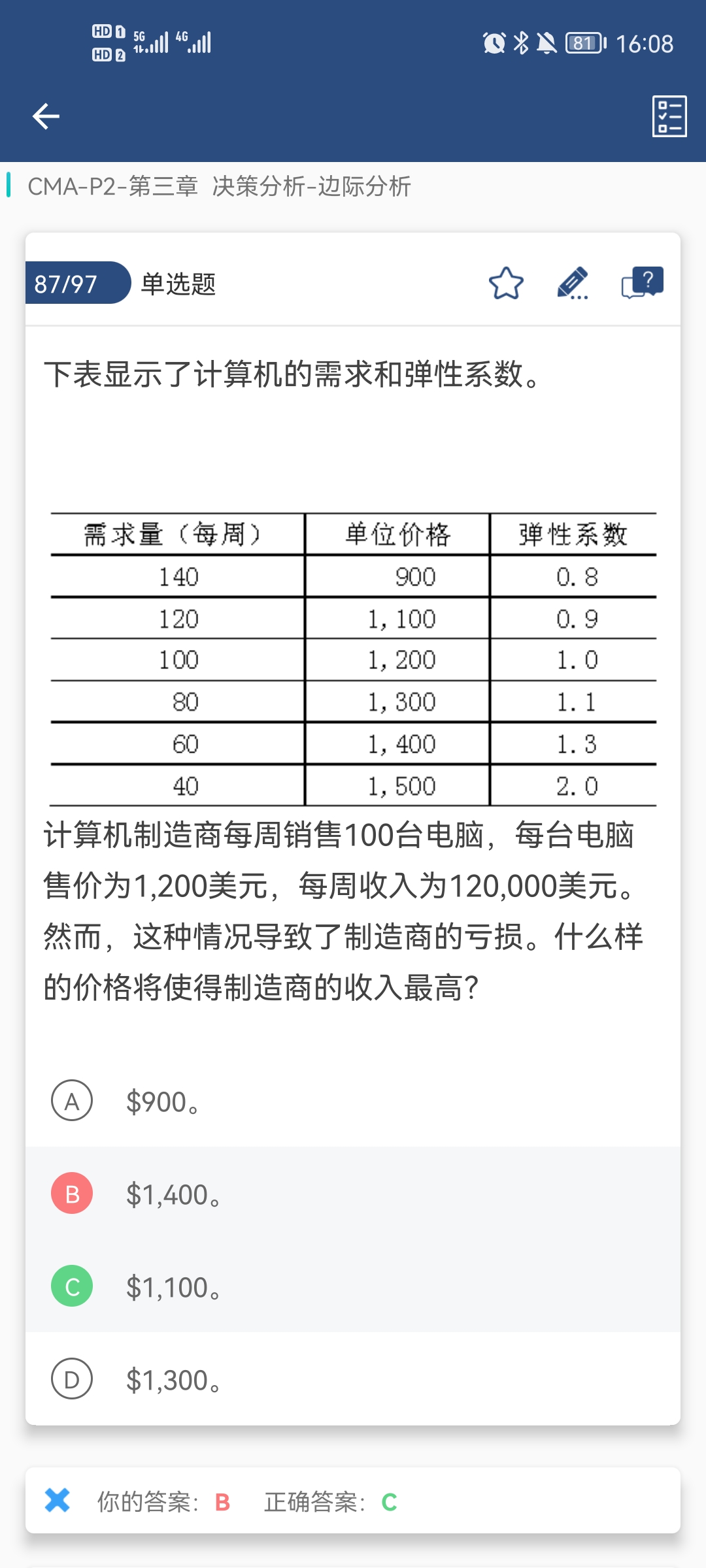The image size is (706, 1568).
Task: Select option A $900
Action: click(x=353, y=1101)
